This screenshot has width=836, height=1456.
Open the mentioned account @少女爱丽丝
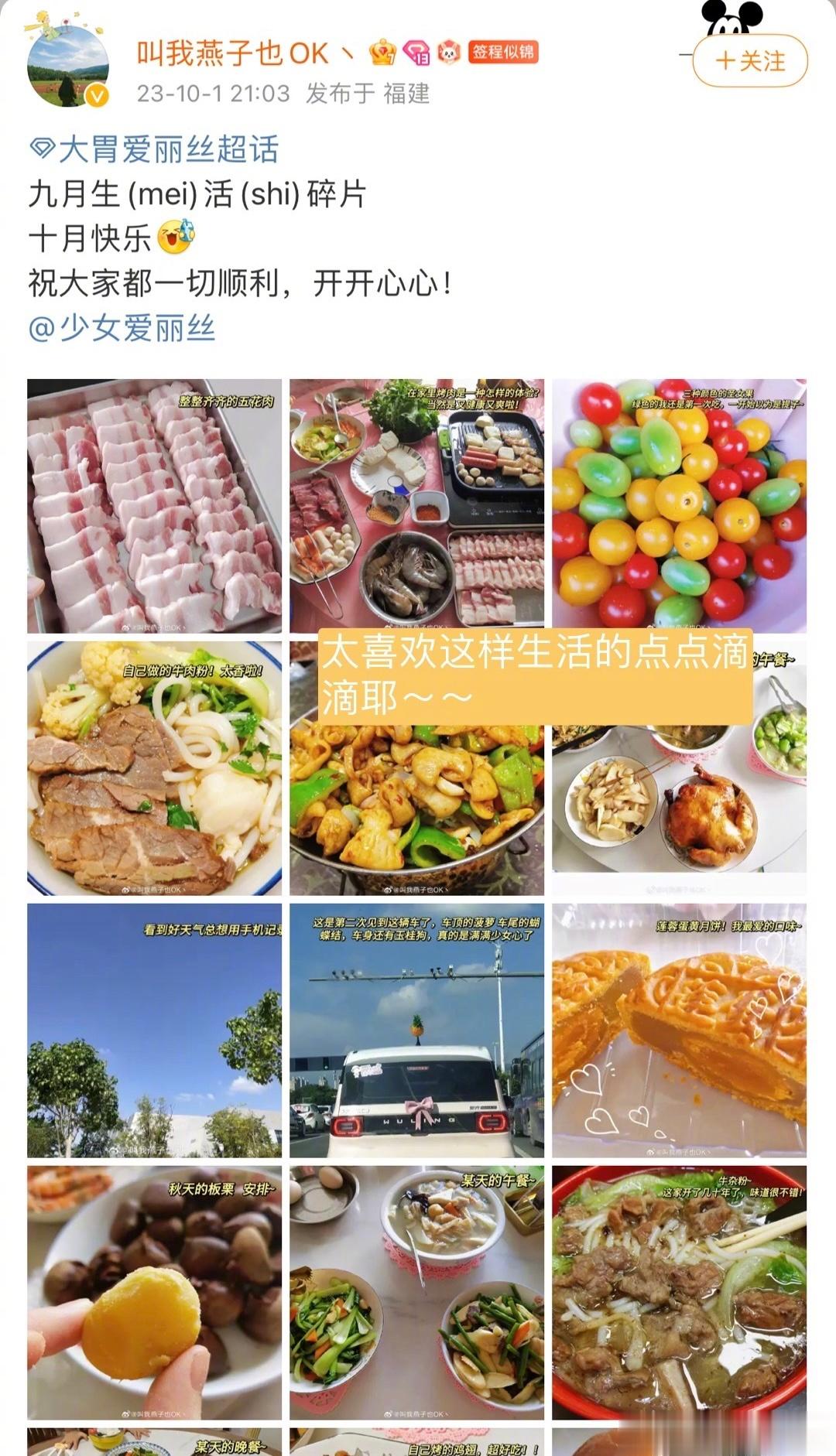pos(122,328)
